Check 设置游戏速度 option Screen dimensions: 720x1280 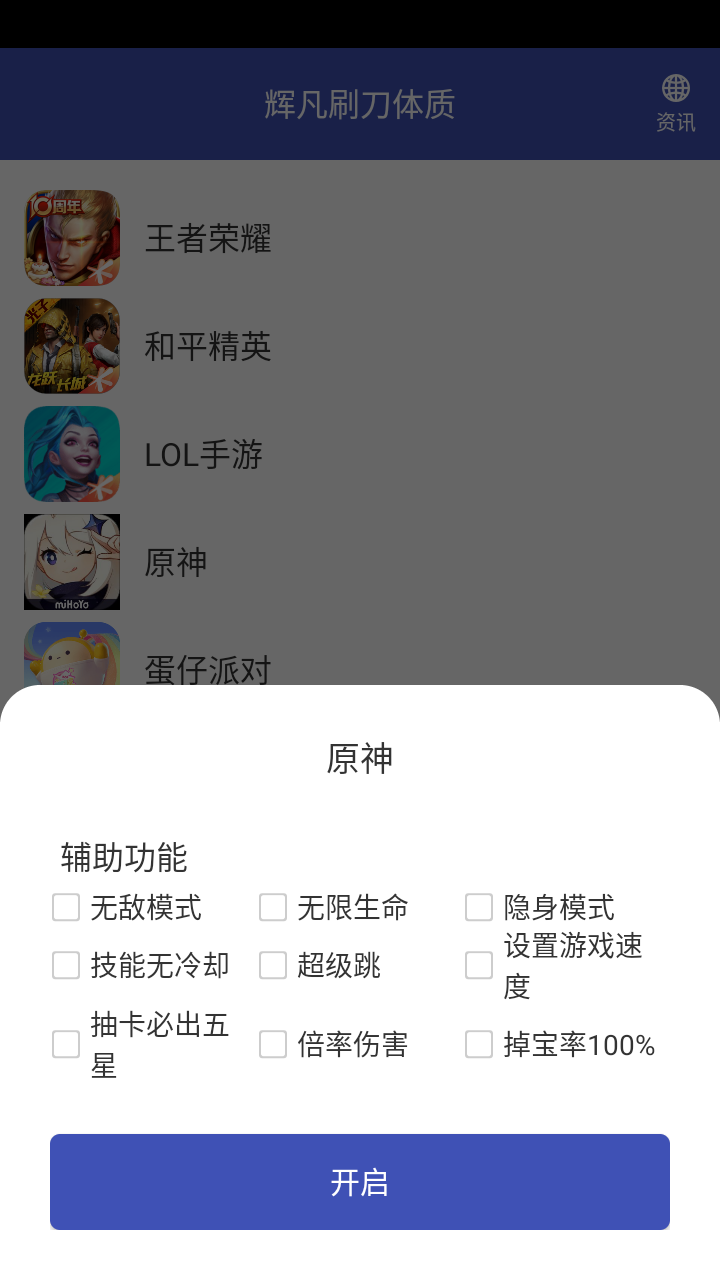click(478, 965)
